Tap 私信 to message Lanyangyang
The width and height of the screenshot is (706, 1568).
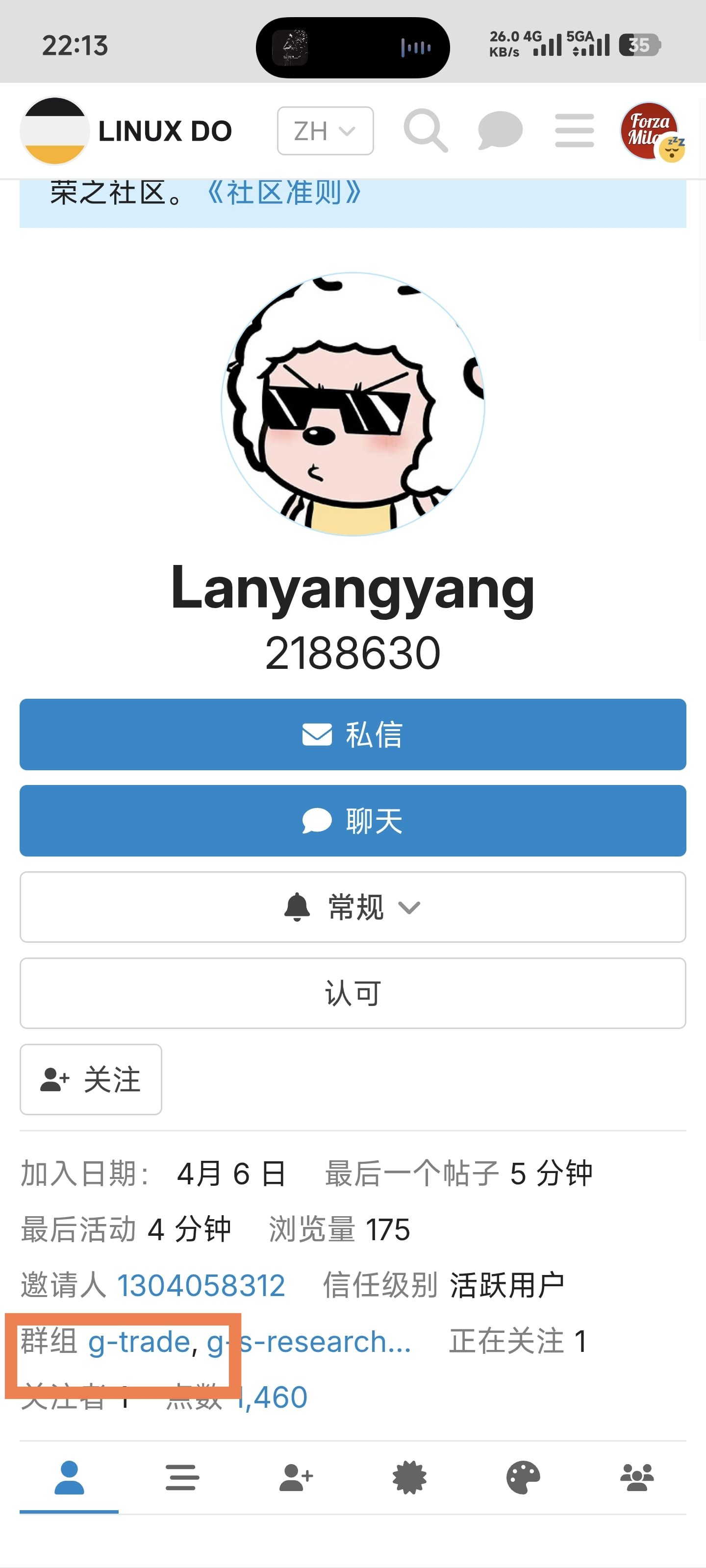tap(353, 734)
